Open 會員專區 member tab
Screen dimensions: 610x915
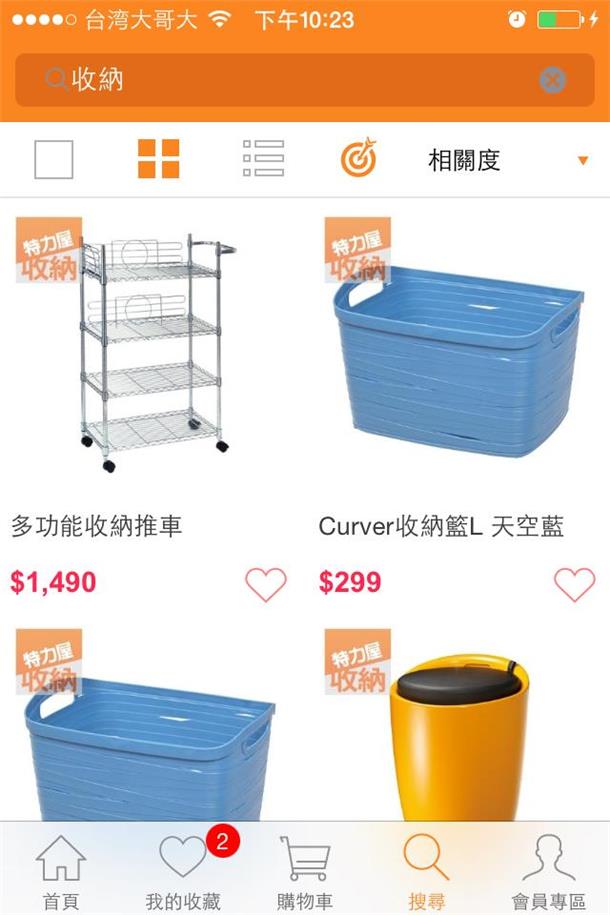tap(548, 870)
